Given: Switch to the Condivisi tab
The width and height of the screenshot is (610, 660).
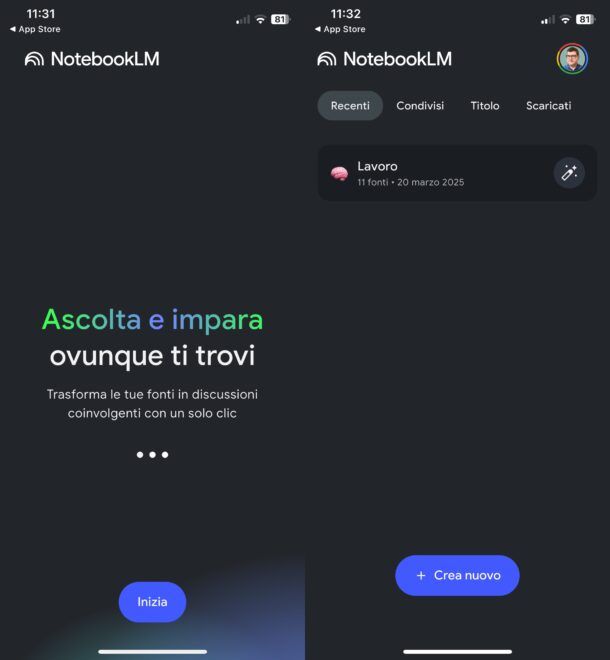Looking at the screenshot, I should tap(420, 106).
